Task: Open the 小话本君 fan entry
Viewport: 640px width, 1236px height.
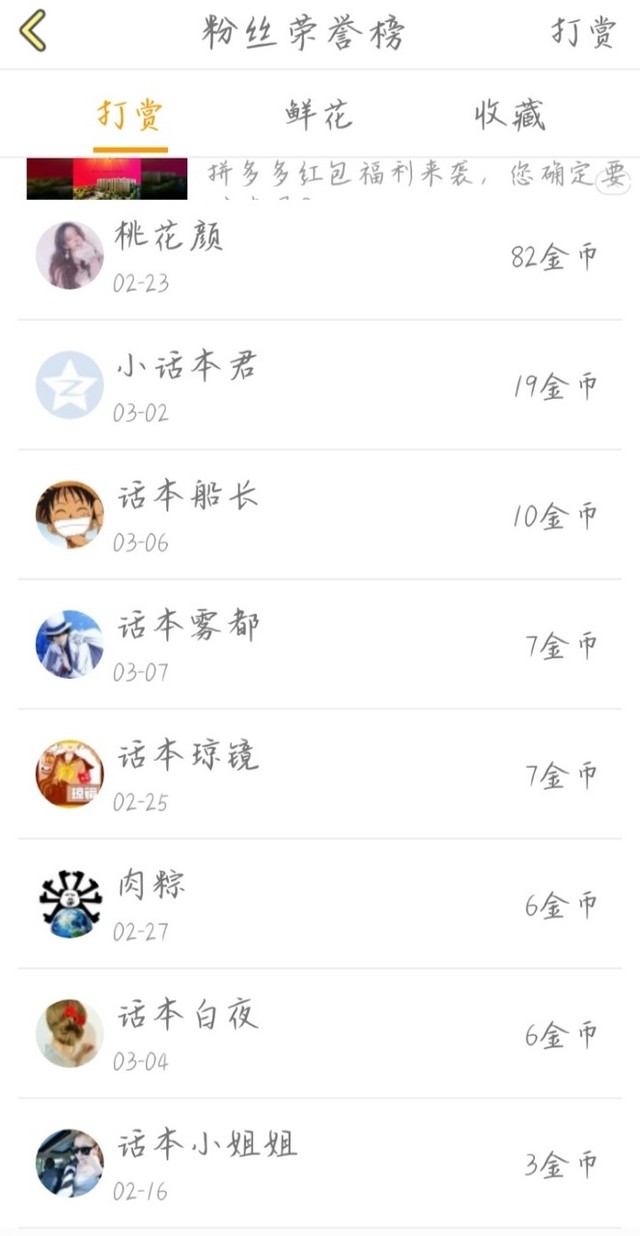Action: click(320, 385)
